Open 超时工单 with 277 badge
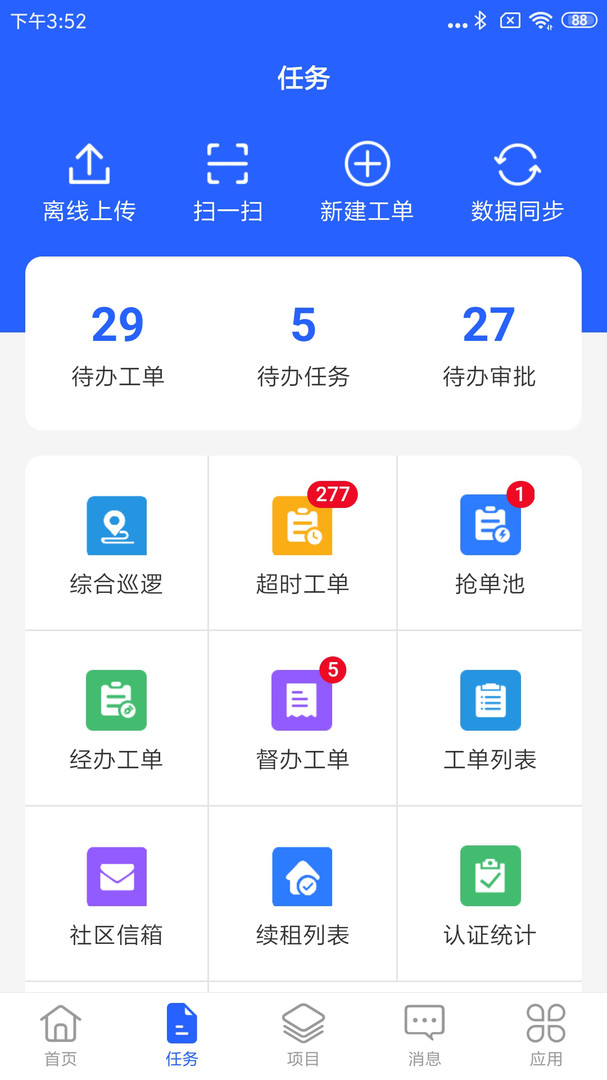The height and width of the screenshot is (1080, 607). [x=302, y=543]
